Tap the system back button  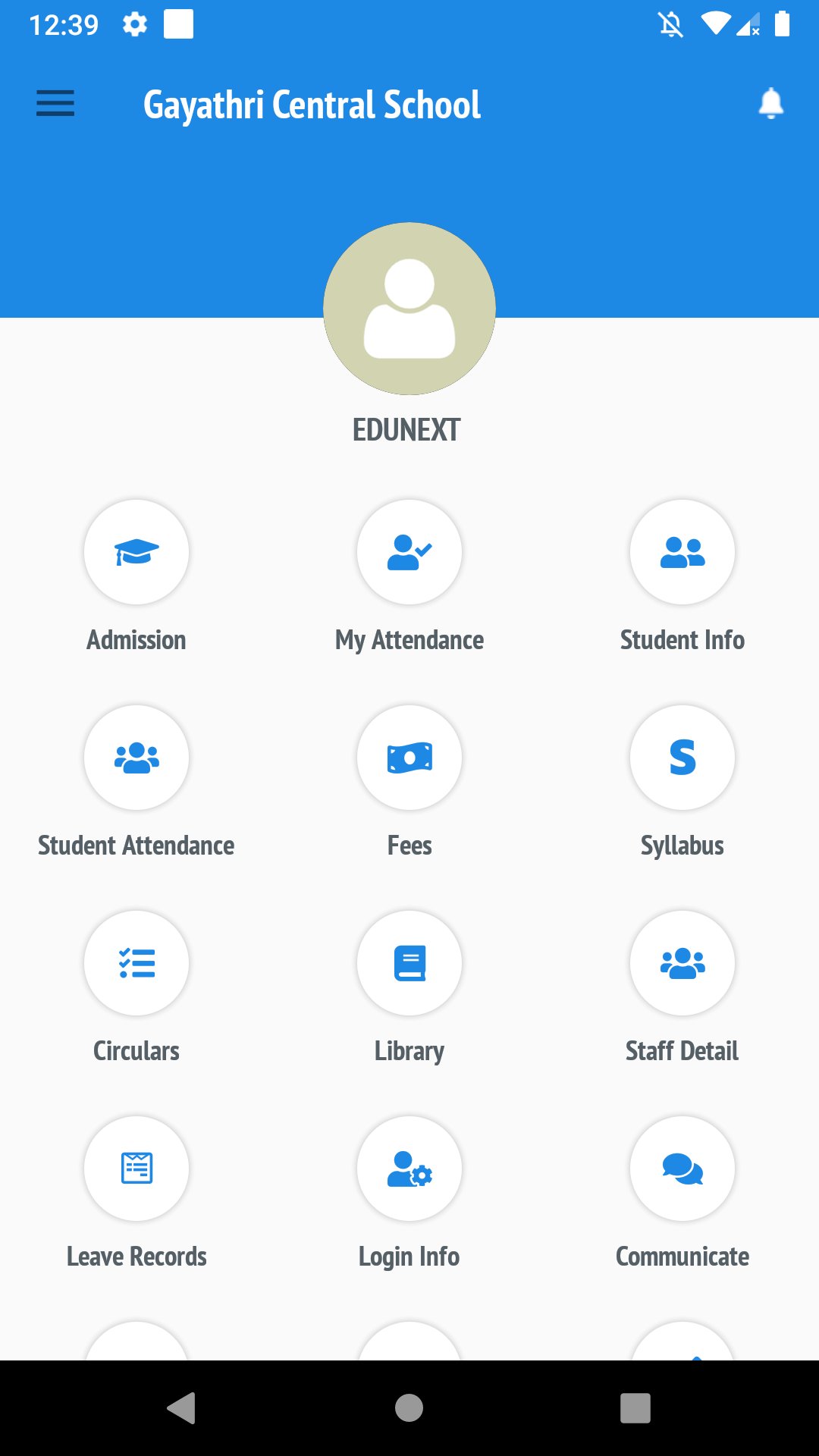[181, 1408]
